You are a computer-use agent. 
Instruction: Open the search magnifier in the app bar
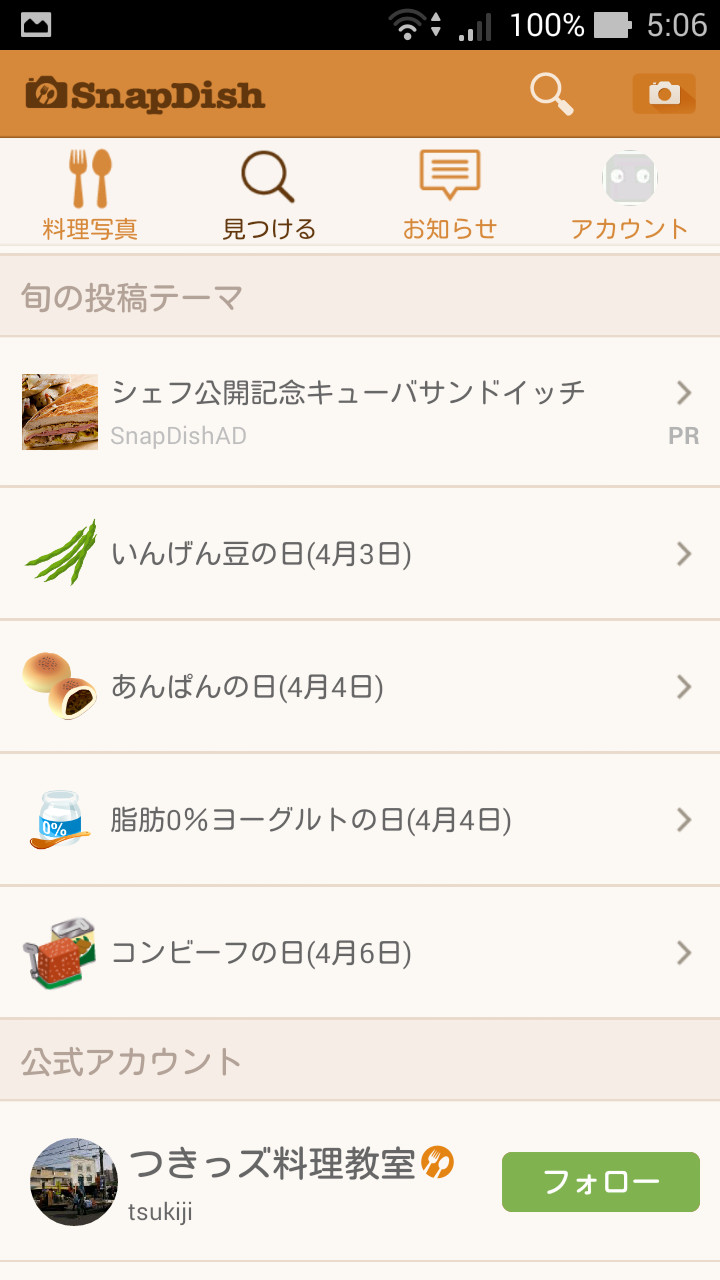point(551,94)
